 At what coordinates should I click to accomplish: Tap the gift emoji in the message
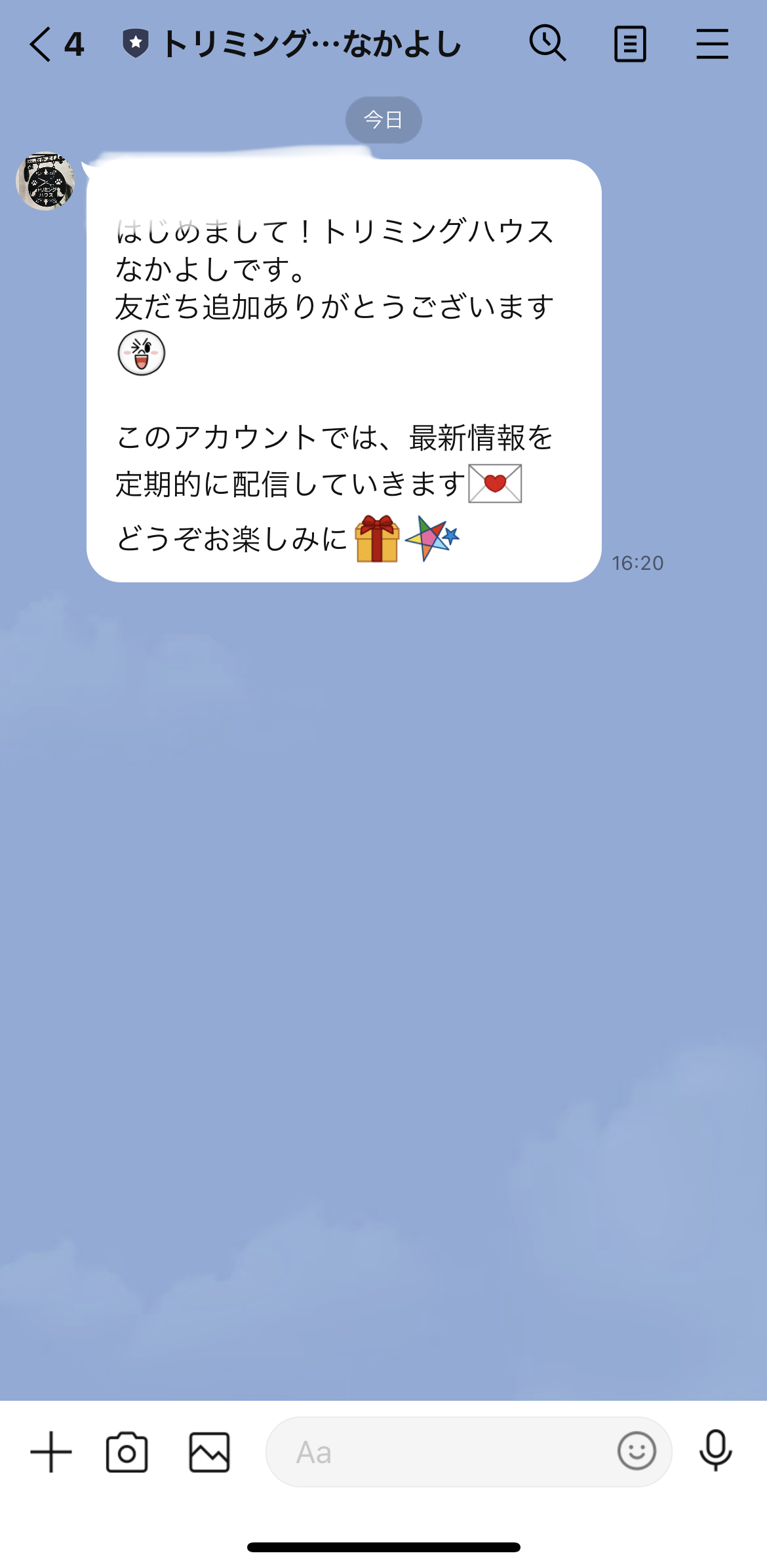tap(375, 540)
